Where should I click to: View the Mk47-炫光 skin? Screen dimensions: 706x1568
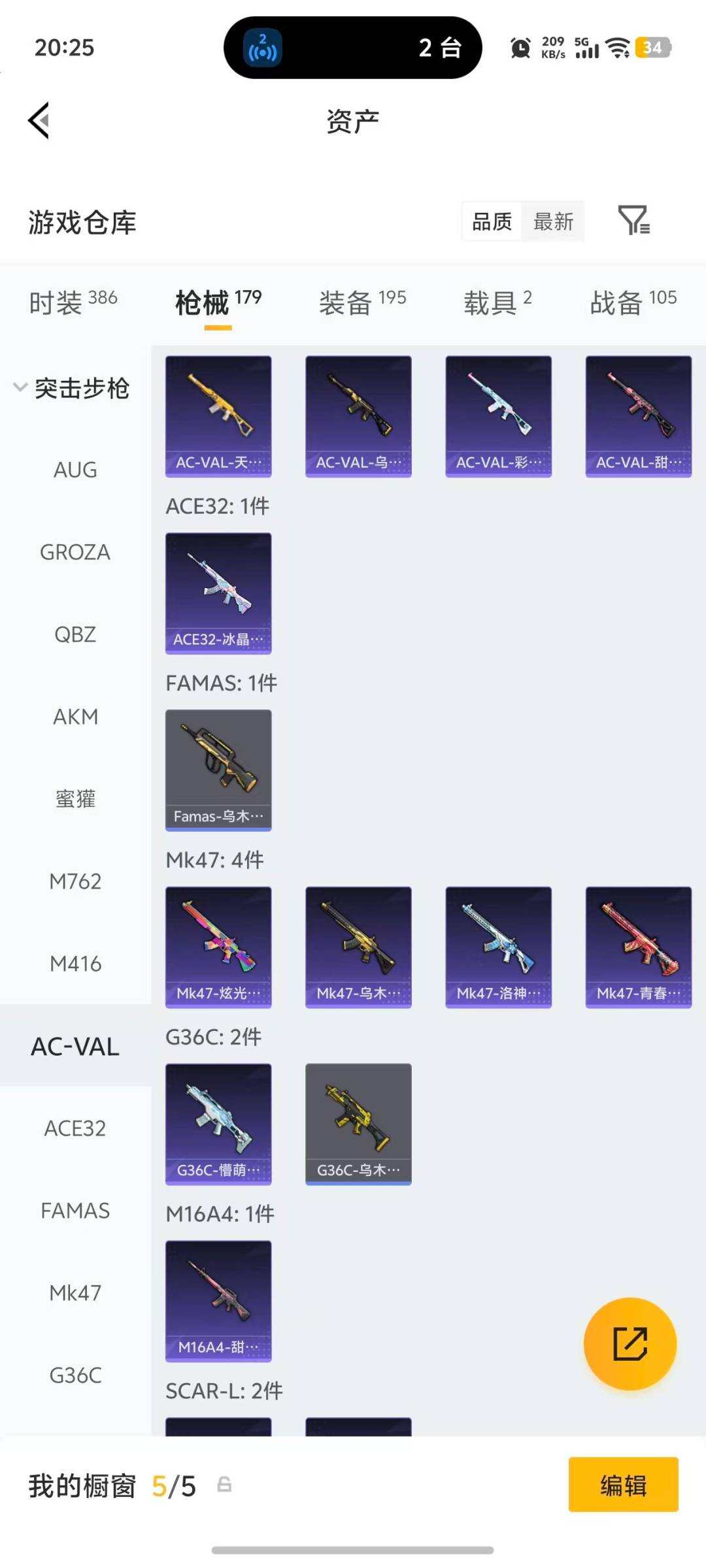coord(218,947)
